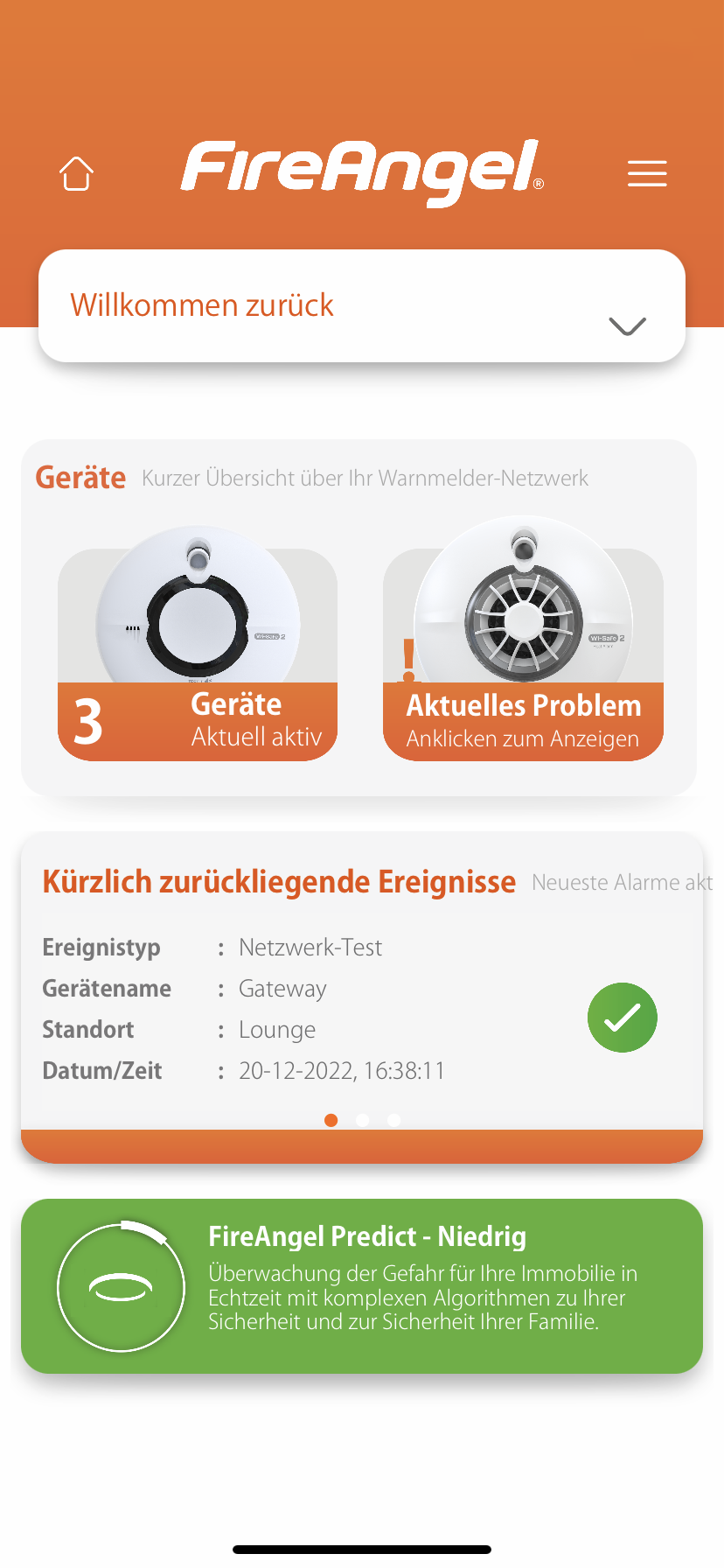Screen dimensions: 724x1568
Task: Tap the first filled carousel indicator dot
Action: point(332,1119)
